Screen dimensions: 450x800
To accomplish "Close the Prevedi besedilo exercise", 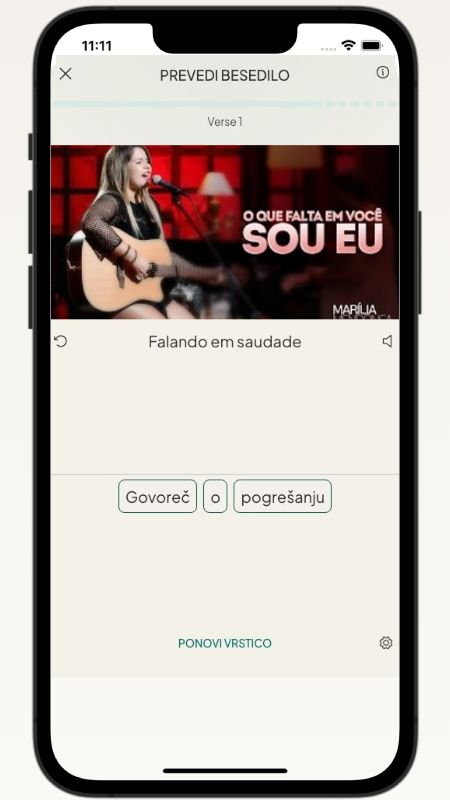I will (x=65, y=74).
